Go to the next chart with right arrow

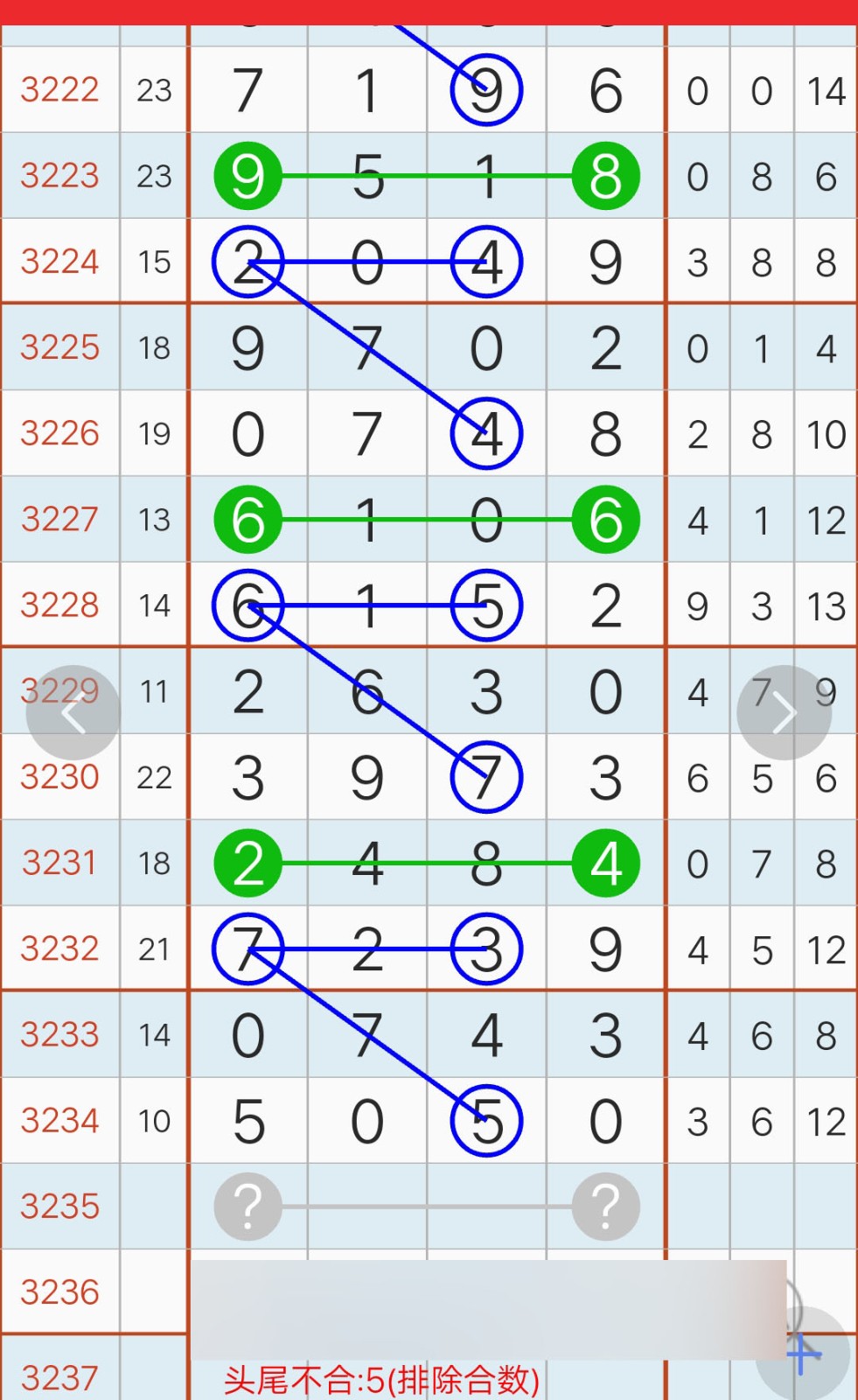click(x=784, y=712)
